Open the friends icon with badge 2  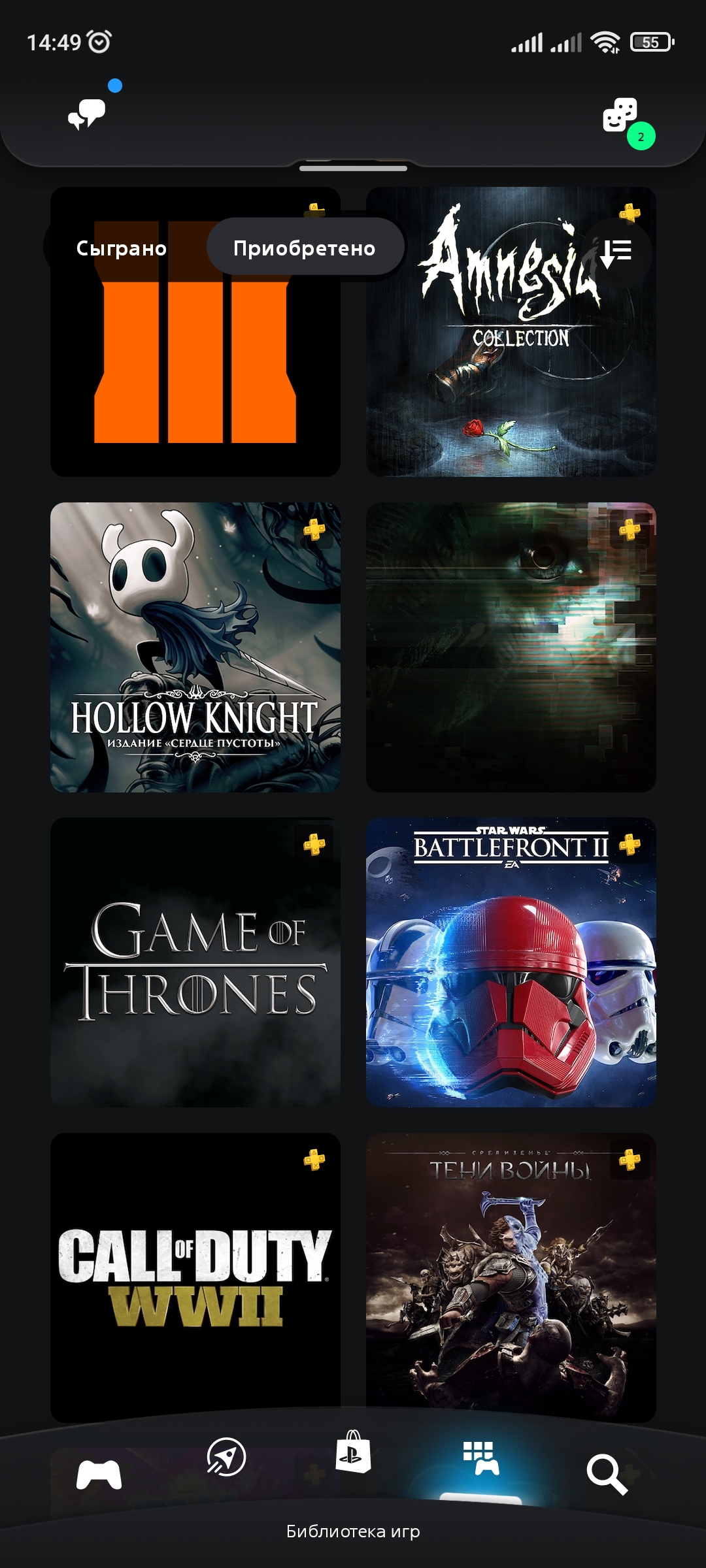pyautogui.click(x=620, y=116)
